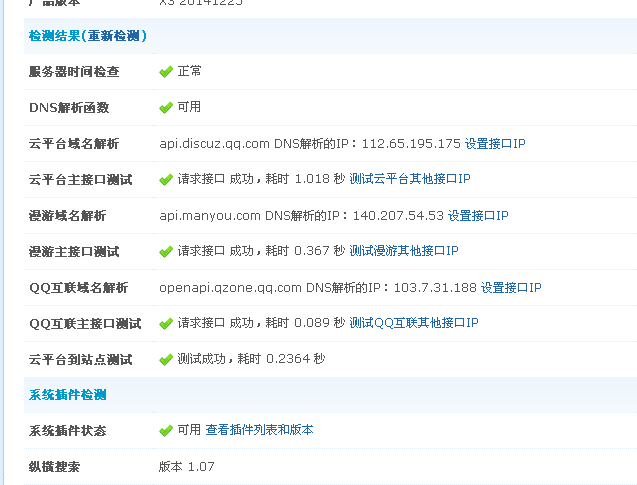Open 设置接口IP for openapi.qzone.qq.com
The height and width of the screenshot is (485, 637).
click(511, 288)
